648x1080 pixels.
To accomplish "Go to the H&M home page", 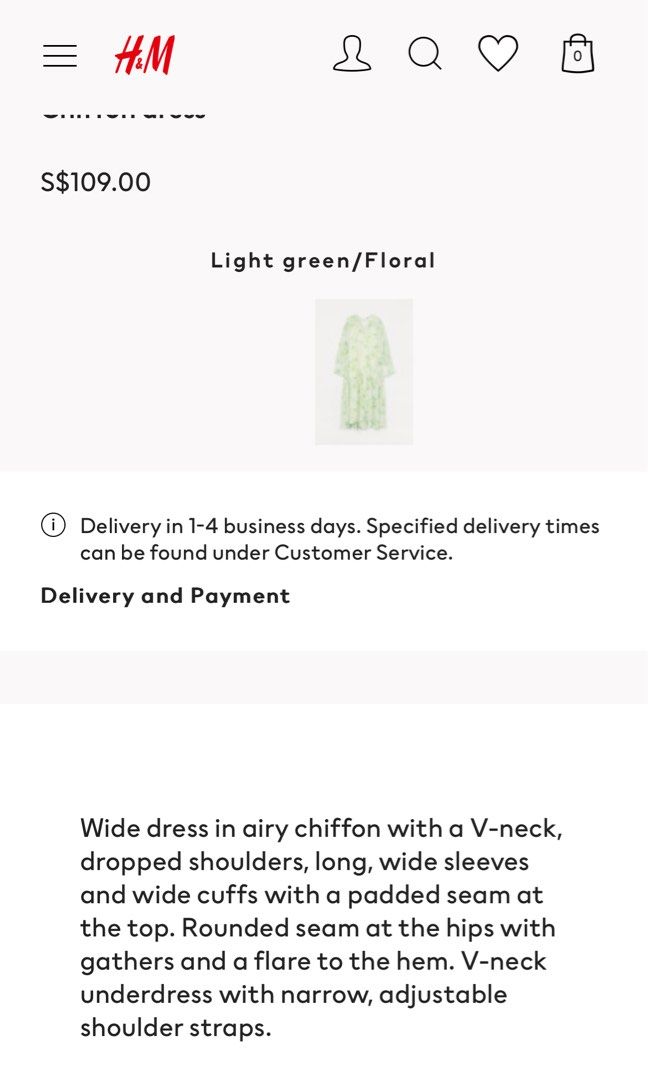I will [x=145, y=55].
